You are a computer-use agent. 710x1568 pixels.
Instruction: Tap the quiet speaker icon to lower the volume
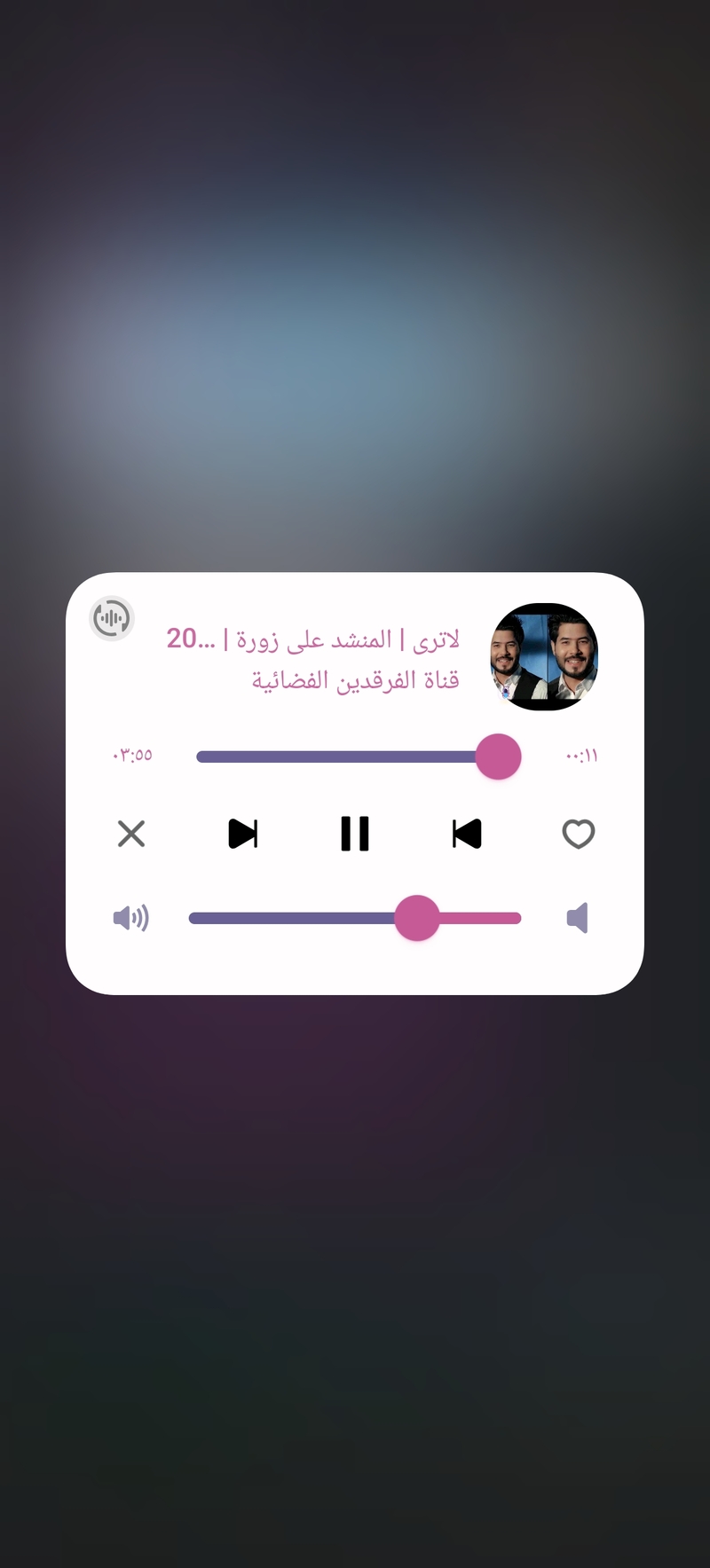578,918
